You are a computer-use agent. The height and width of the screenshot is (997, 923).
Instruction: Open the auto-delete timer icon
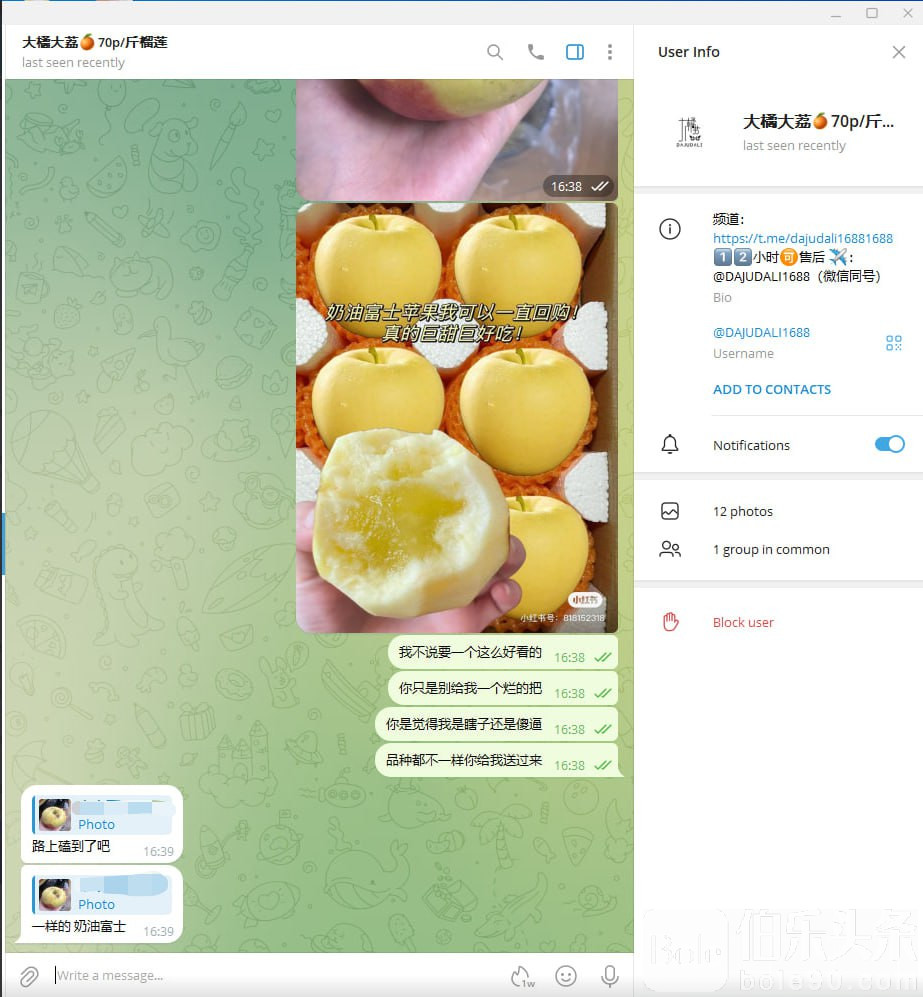[522, 975]
